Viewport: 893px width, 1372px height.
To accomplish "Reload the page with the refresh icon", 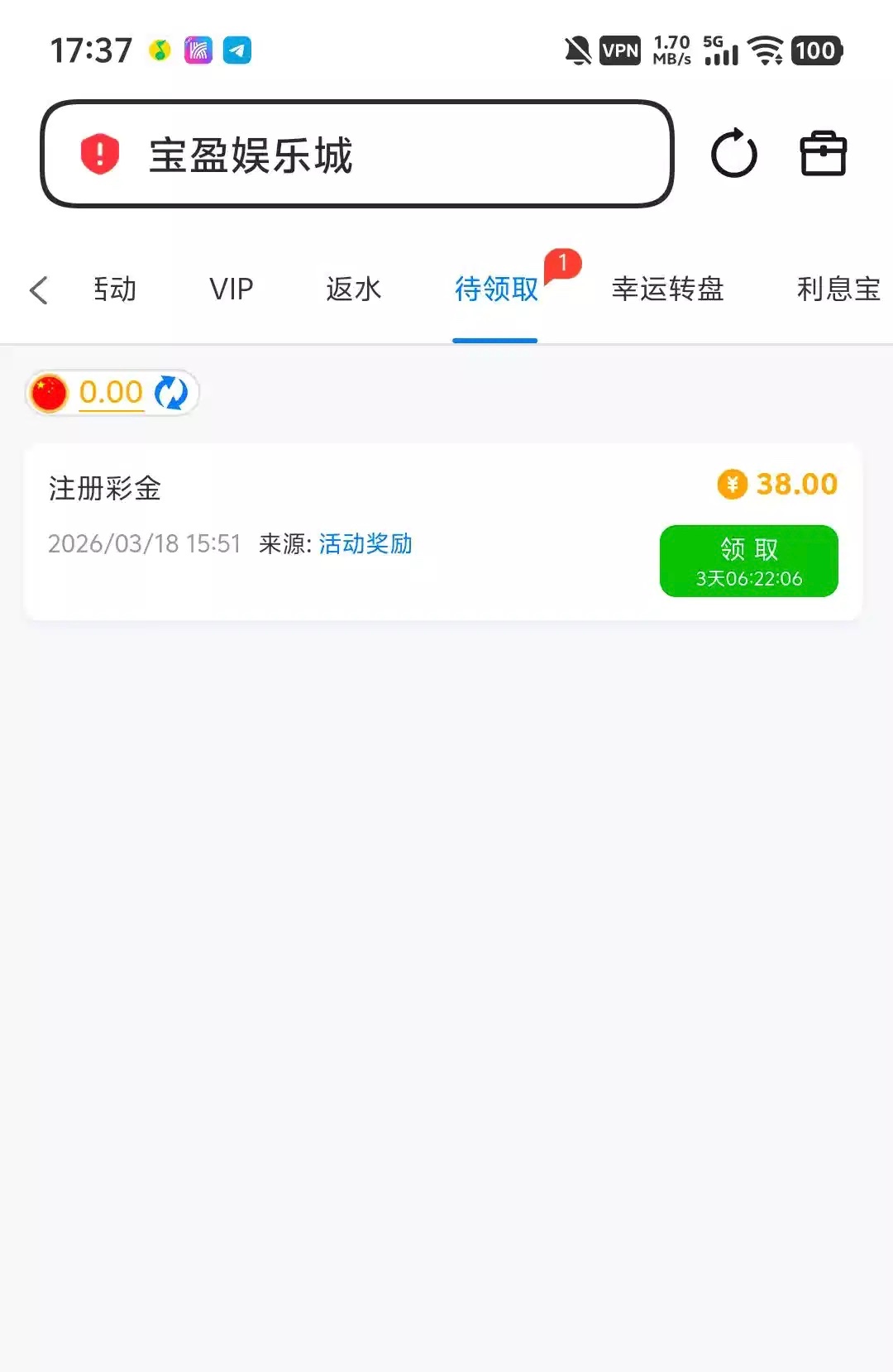I will pos(733,154).
